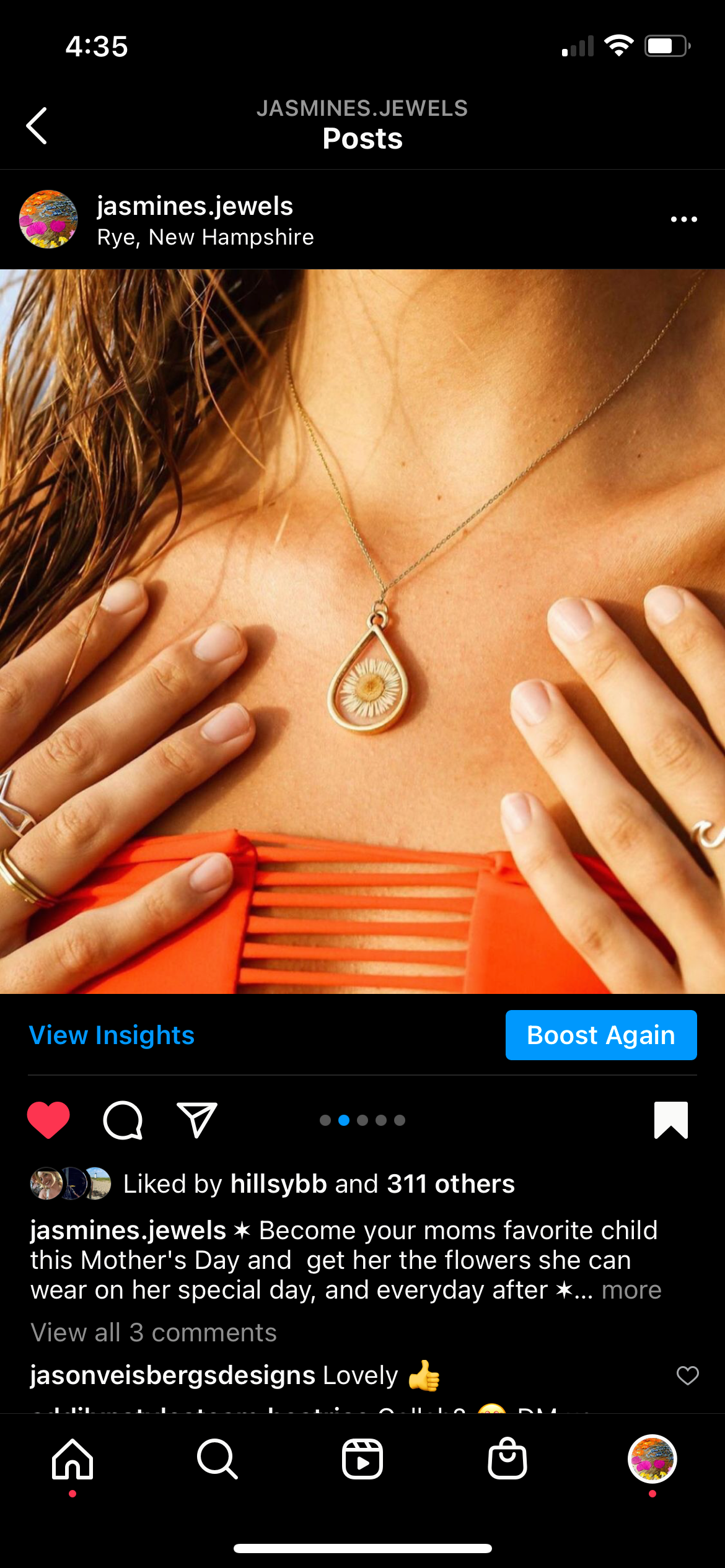Tap View Insights for this post
The height and width of the screenshot is (1568, 725).
(x=112, y=1035)
